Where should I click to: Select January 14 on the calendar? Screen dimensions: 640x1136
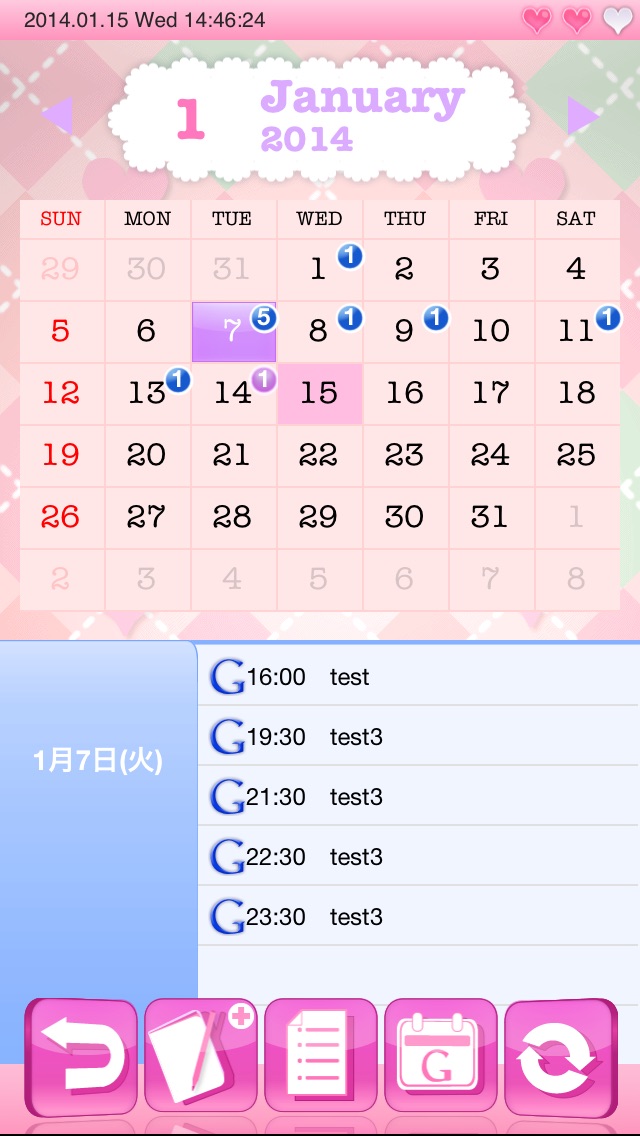(x=233, y=393)
